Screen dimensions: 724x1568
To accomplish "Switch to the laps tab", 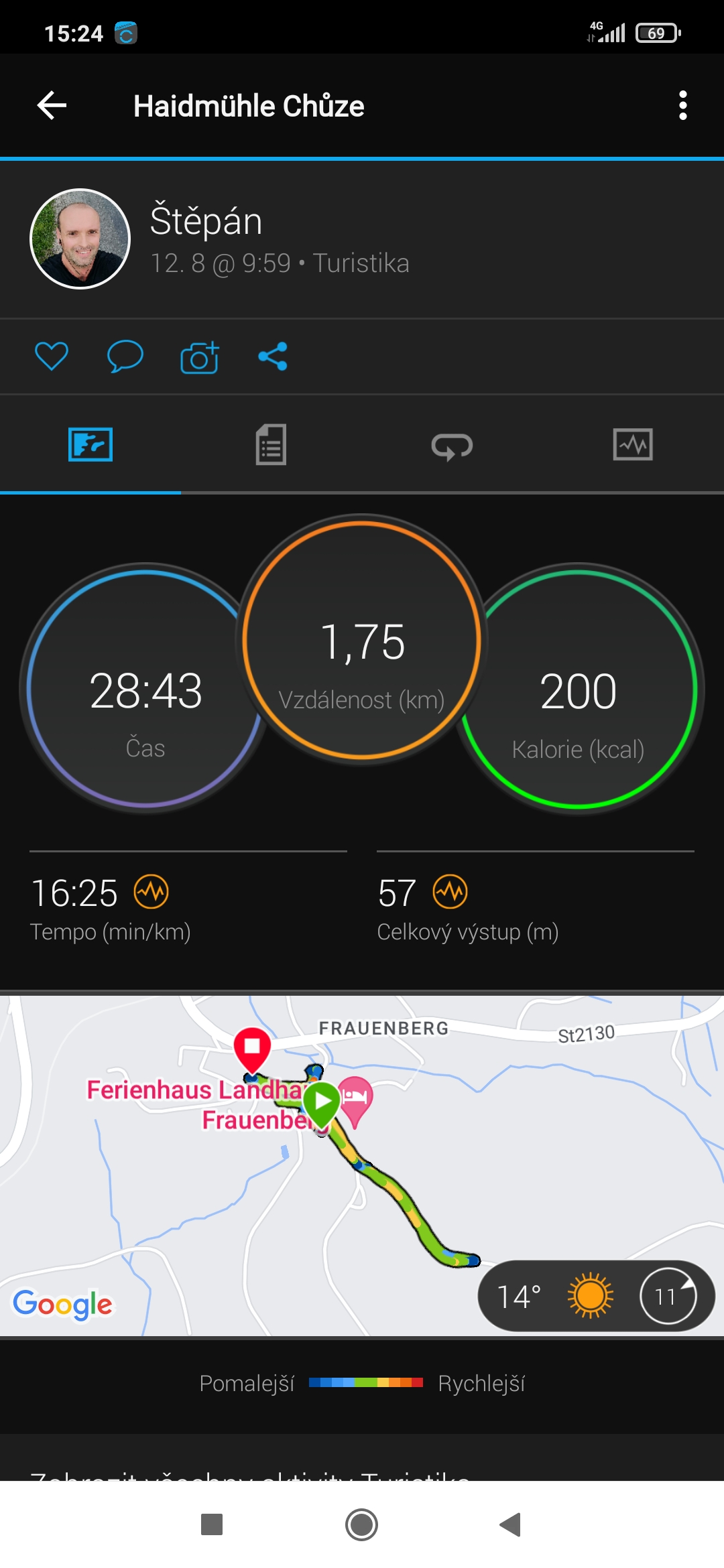I will pos(452,446).
